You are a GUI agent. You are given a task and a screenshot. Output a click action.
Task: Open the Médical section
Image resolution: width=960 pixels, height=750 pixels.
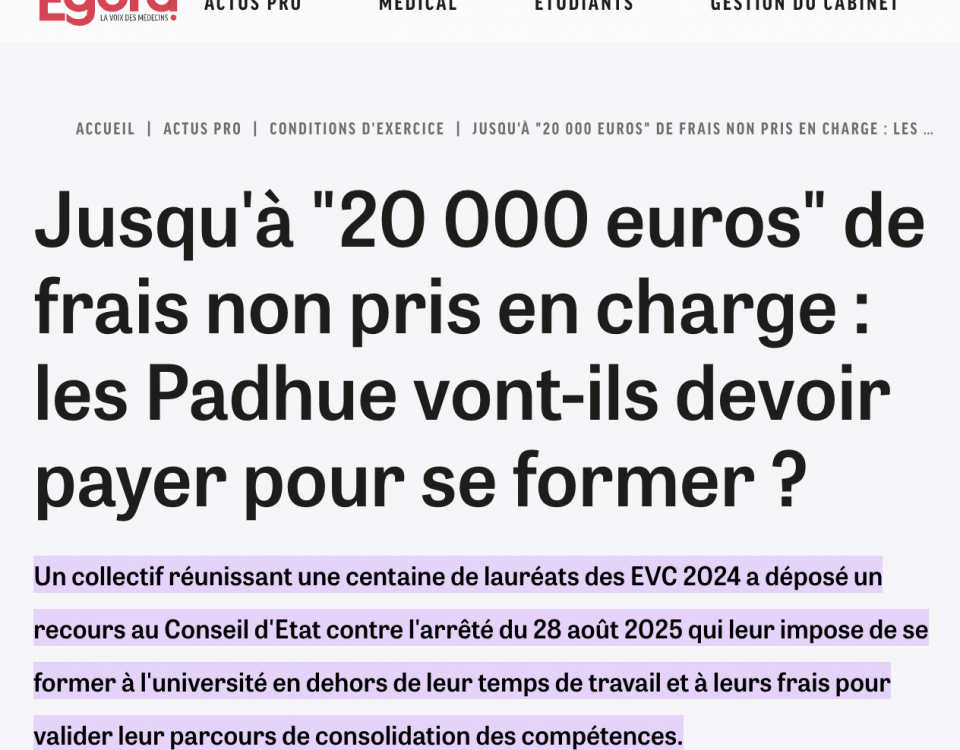coord(417,6)
